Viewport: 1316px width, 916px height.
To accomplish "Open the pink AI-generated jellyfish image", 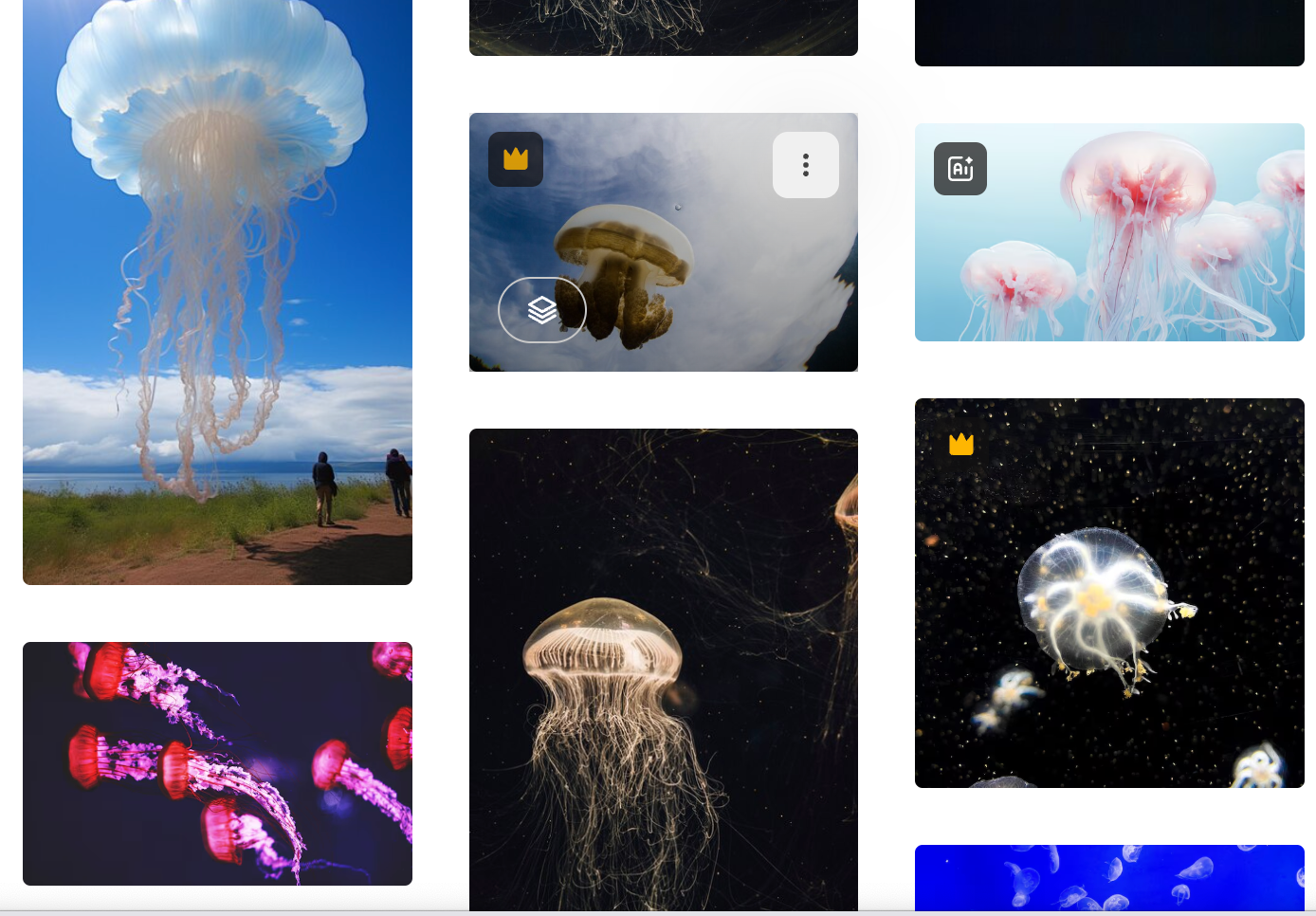I will (x=1138, y=247).
